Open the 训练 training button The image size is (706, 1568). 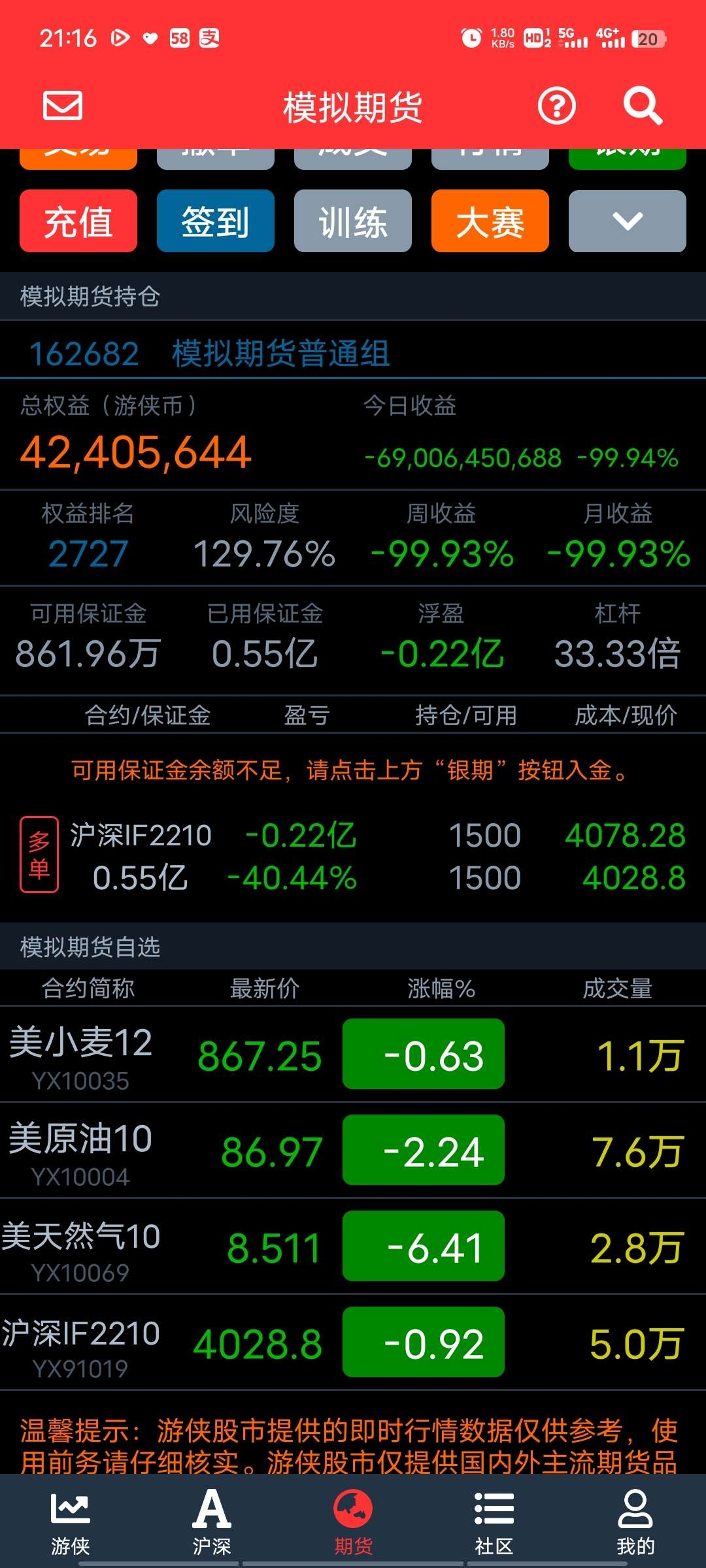click(x=353, y=221)
